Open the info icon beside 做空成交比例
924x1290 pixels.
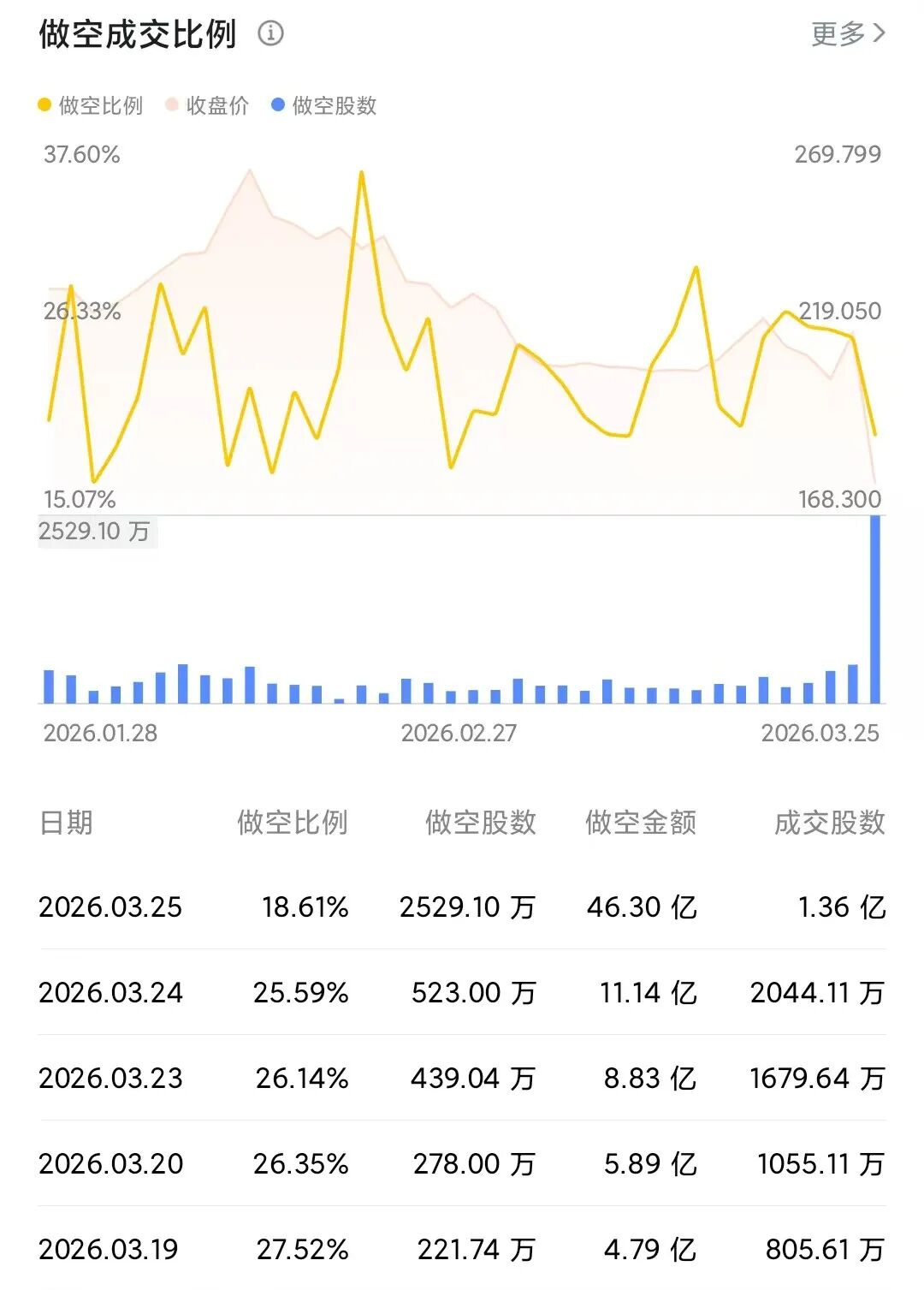point(270,34)
